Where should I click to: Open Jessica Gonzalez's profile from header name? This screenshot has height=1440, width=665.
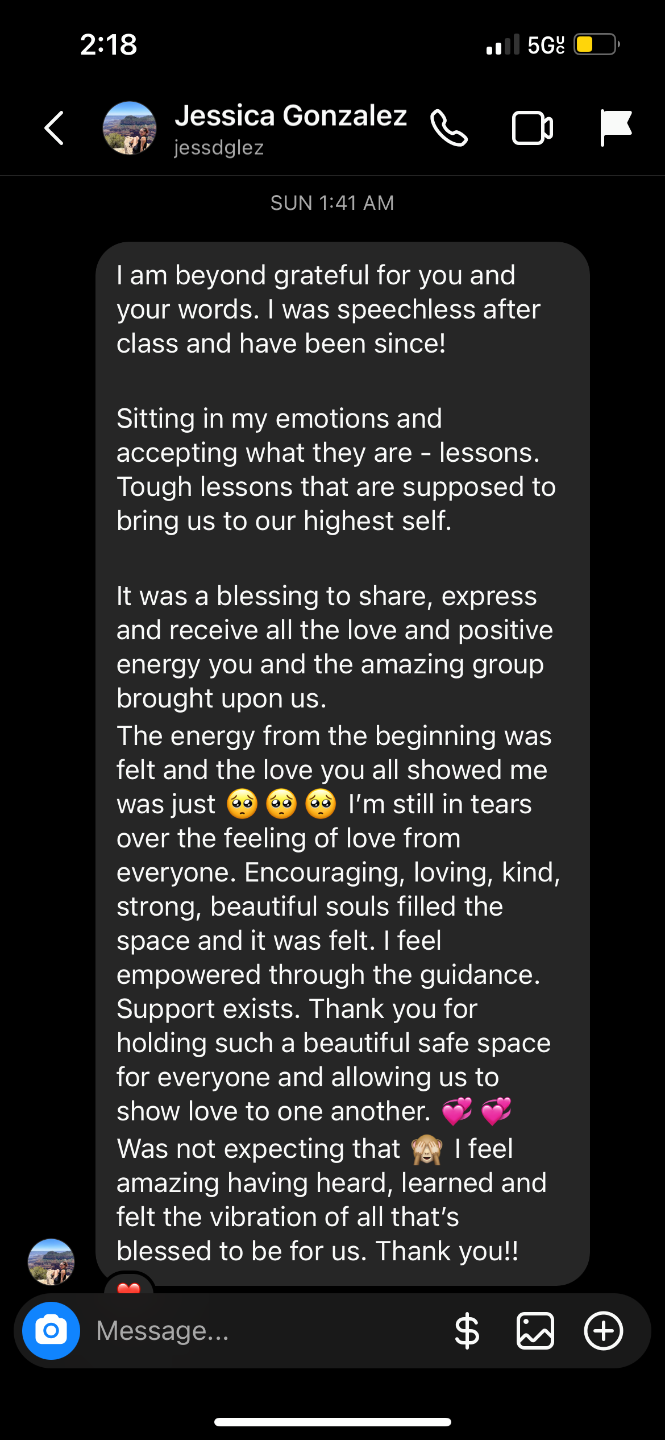290,116
